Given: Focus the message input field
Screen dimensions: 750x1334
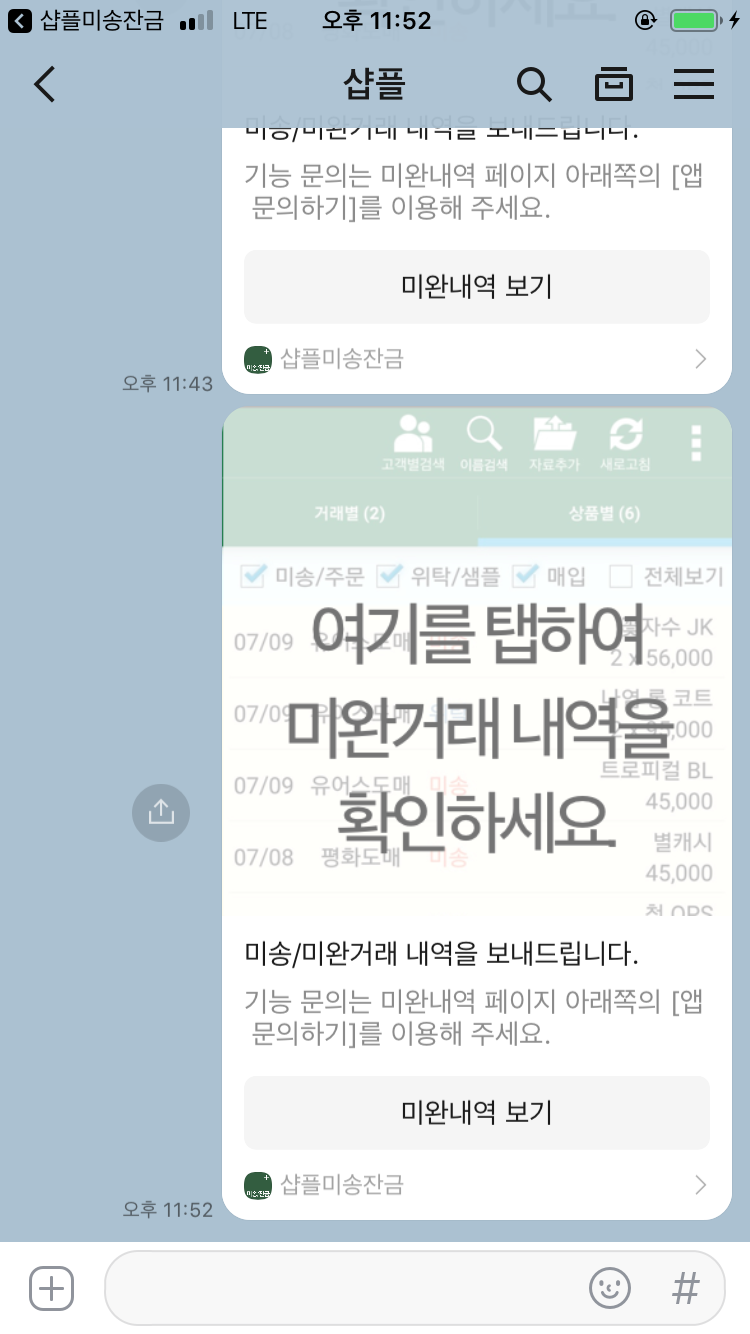Looking at the screenshot, I should [x=340, y=1288].
